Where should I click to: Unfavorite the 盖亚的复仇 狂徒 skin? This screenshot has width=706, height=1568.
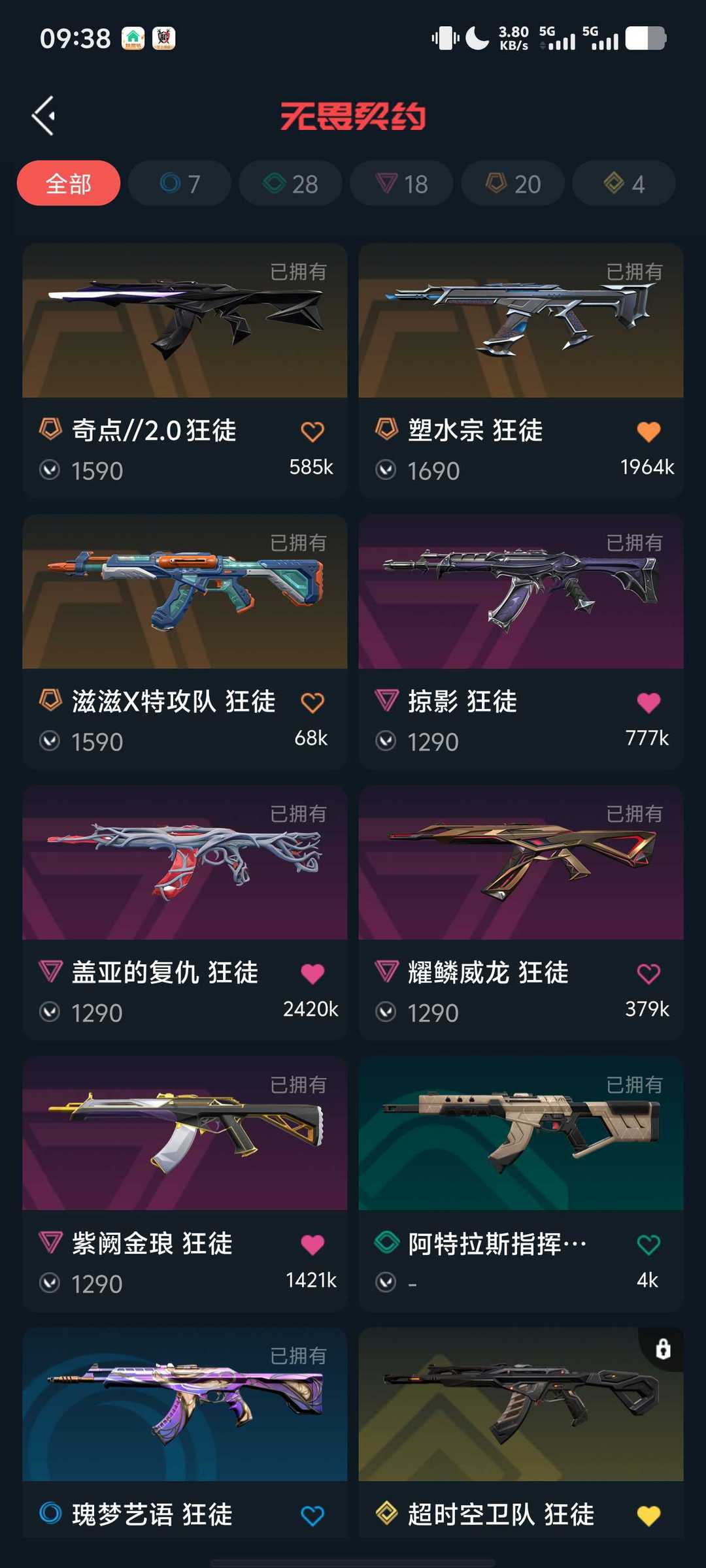(313, 973)
